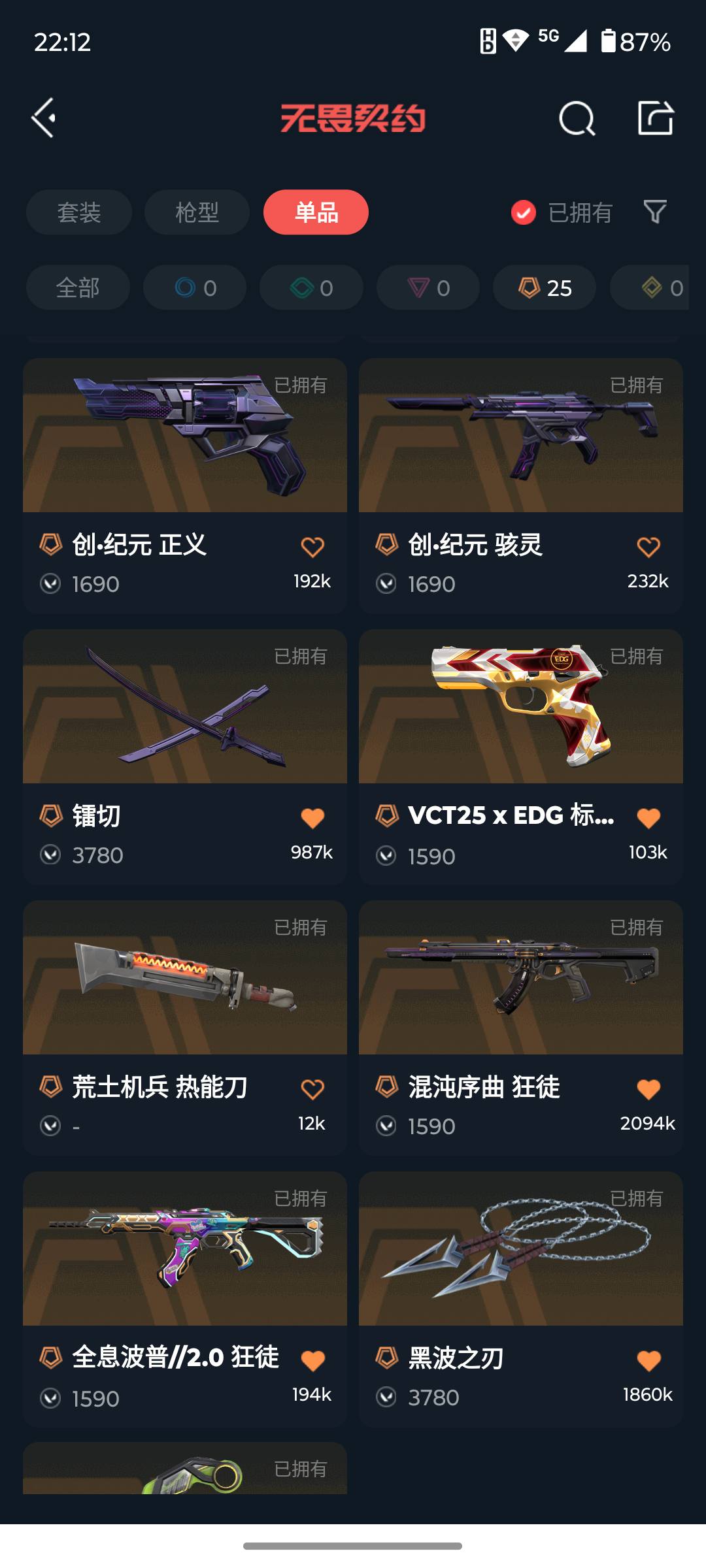Filter by the purple triangle tier chip

(x=428, y=287)
